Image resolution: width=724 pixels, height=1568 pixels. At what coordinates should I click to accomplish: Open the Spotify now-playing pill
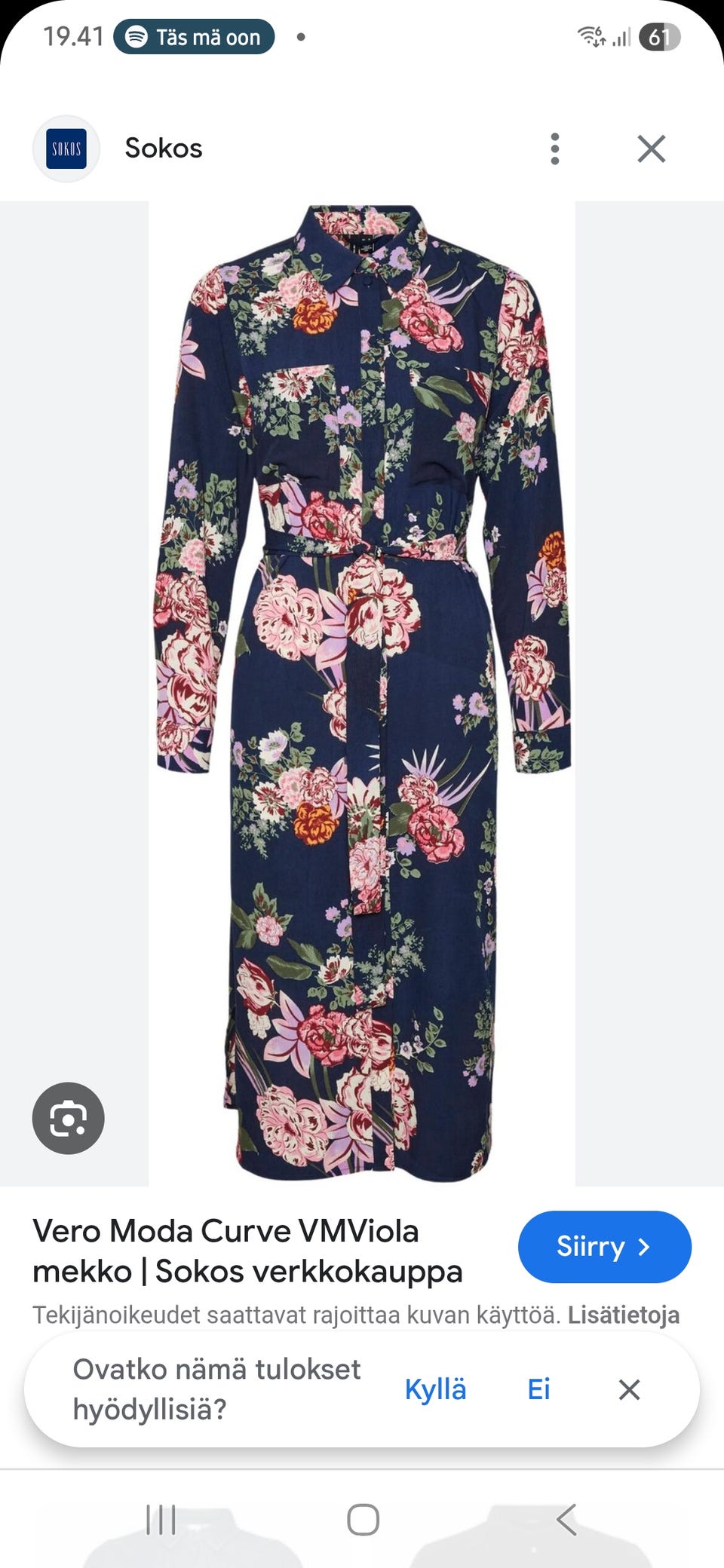pyautogui.click(x=194, y=37)
